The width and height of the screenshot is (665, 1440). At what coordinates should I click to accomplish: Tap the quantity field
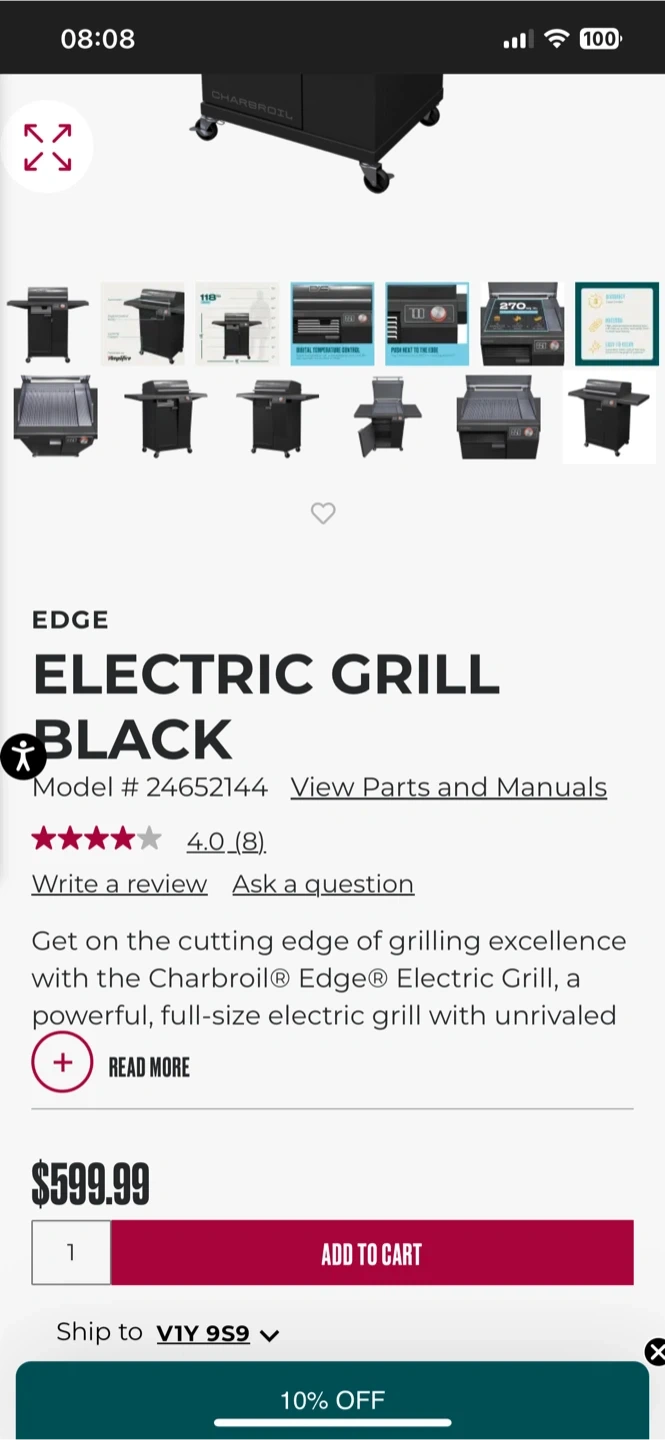[x=71, y=1252]
